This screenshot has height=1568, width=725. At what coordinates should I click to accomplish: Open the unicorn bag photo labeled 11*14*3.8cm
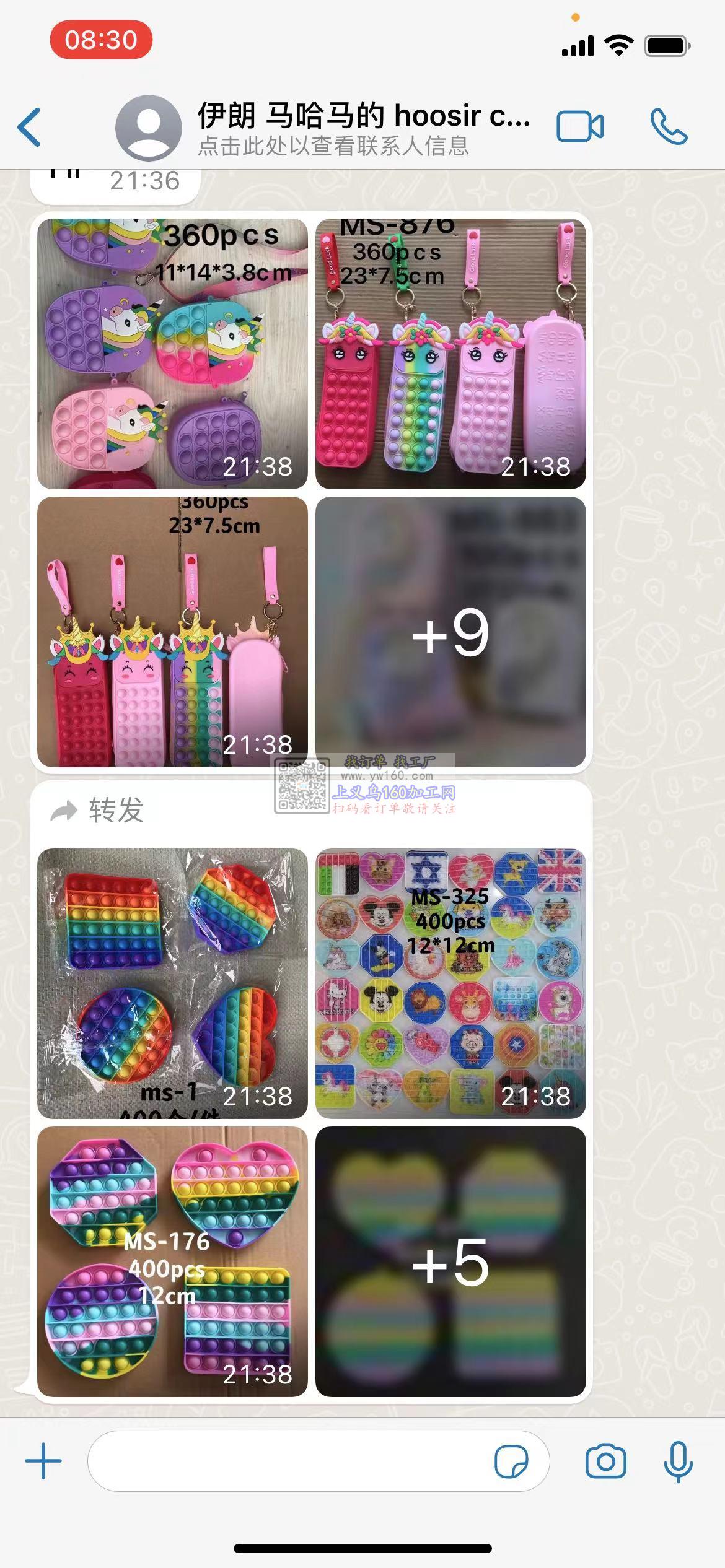coord(172,354)
